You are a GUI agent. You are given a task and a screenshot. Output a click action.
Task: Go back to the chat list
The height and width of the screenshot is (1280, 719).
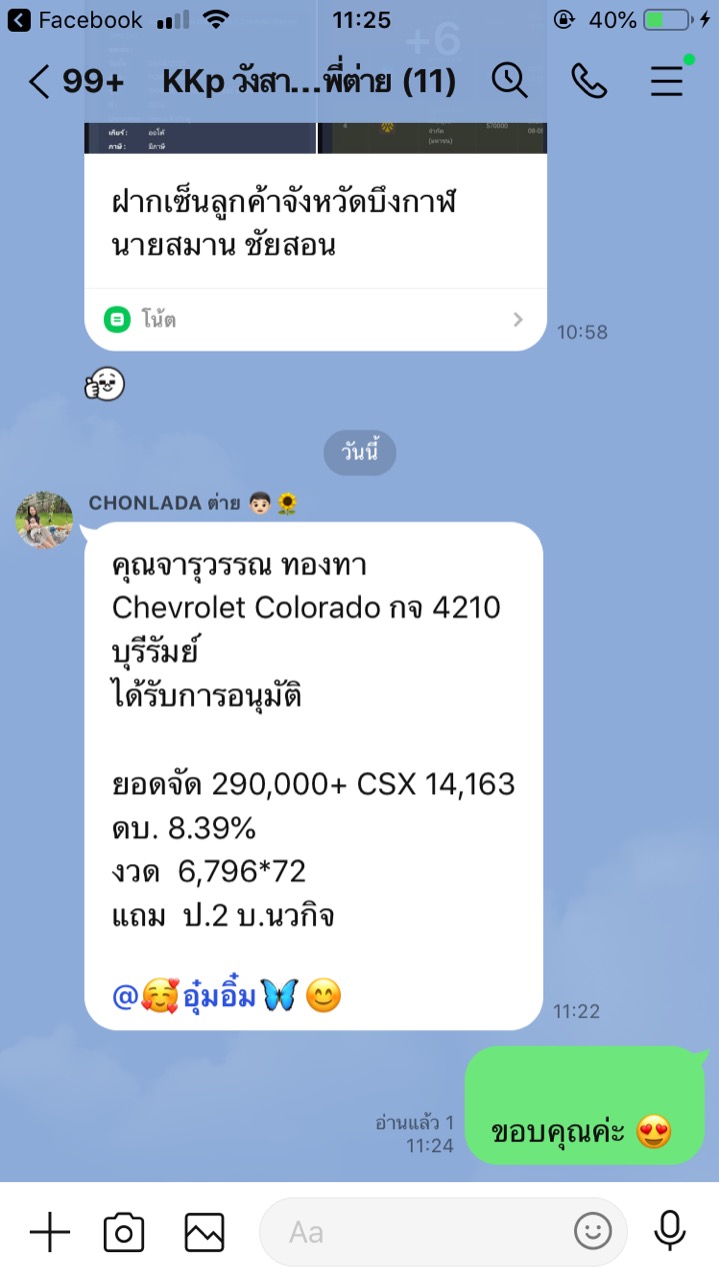40,82
